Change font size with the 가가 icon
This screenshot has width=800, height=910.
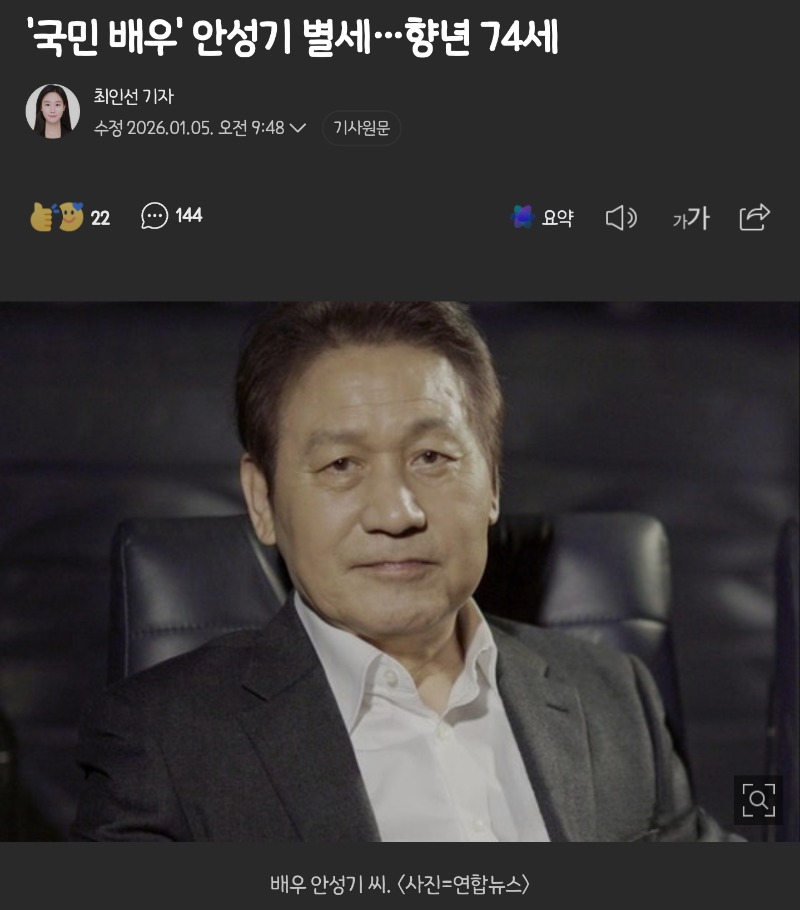690,217
